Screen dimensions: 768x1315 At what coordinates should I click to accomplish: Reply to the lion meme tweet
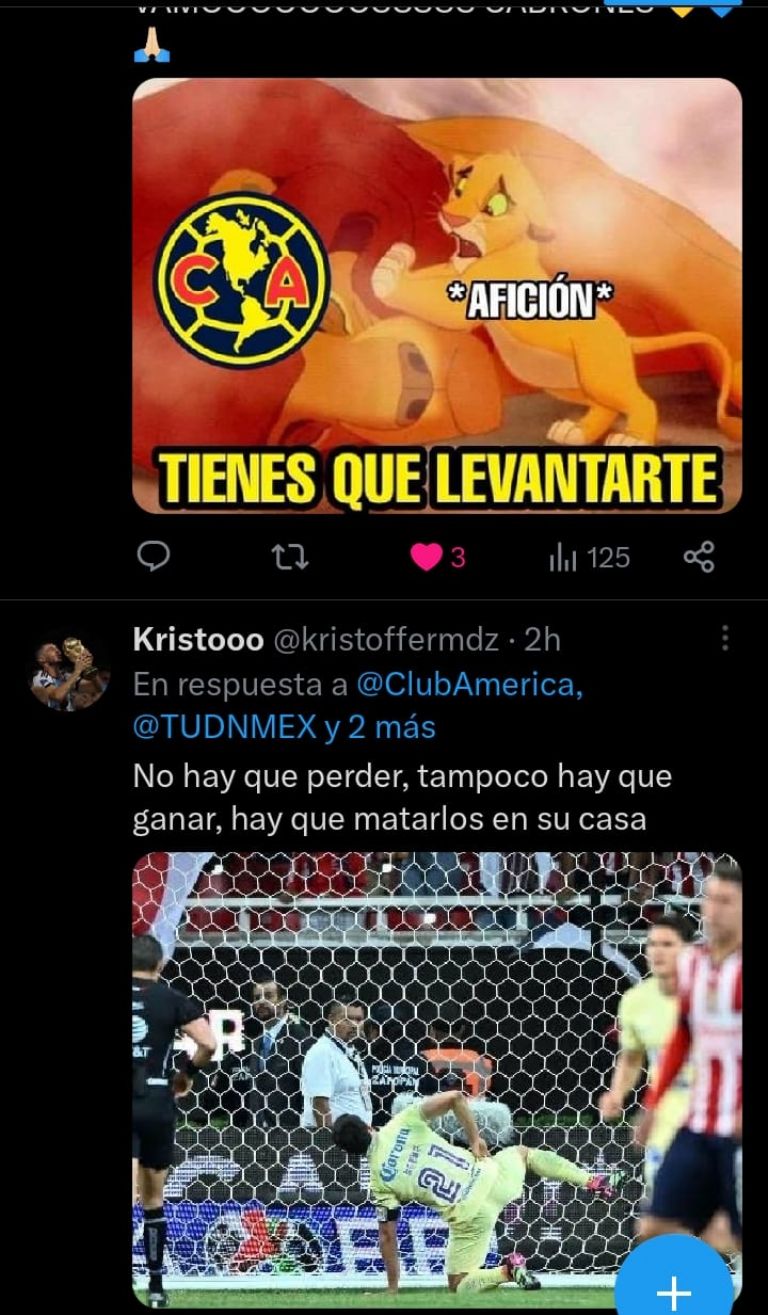[x=152, y=557]
